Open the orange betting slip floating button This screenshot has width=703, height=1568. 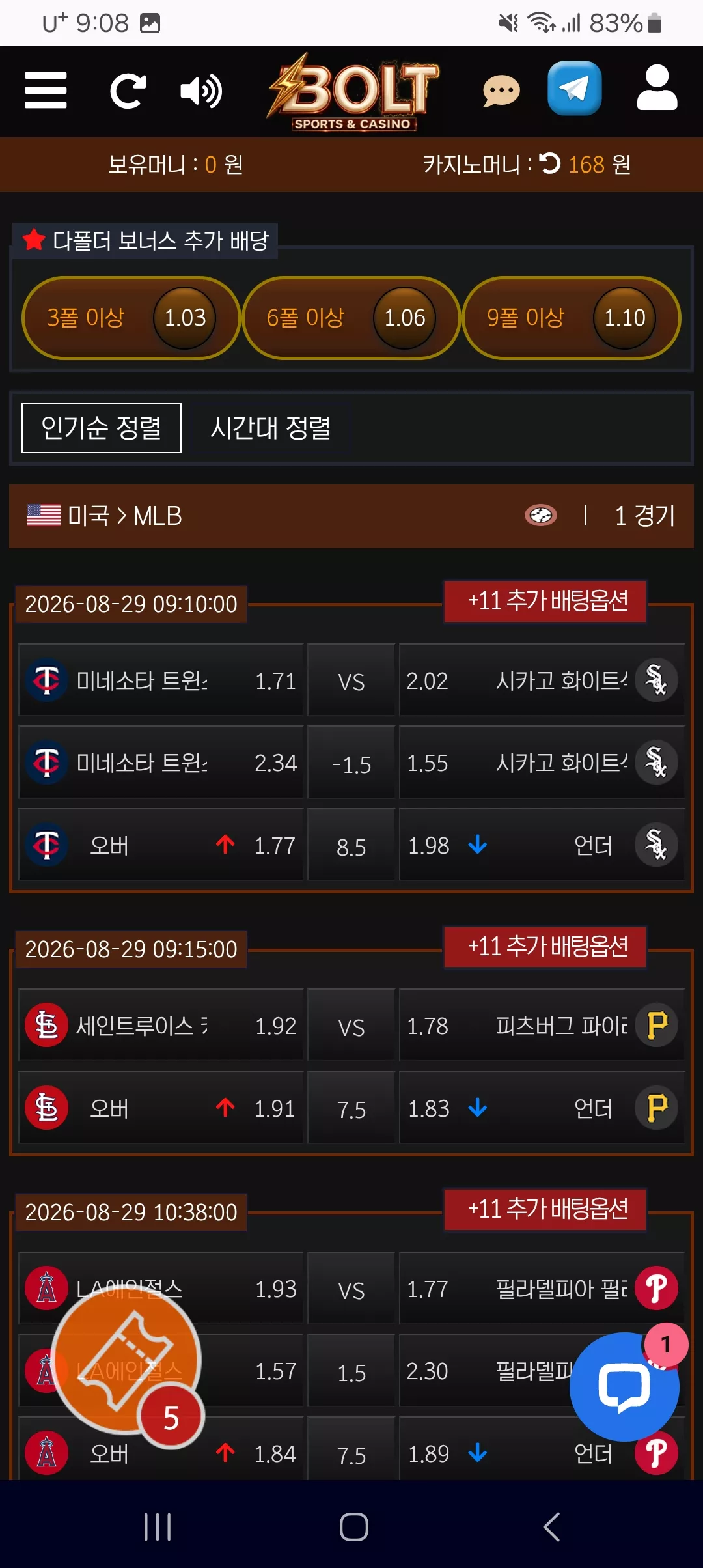(126, 1360)
